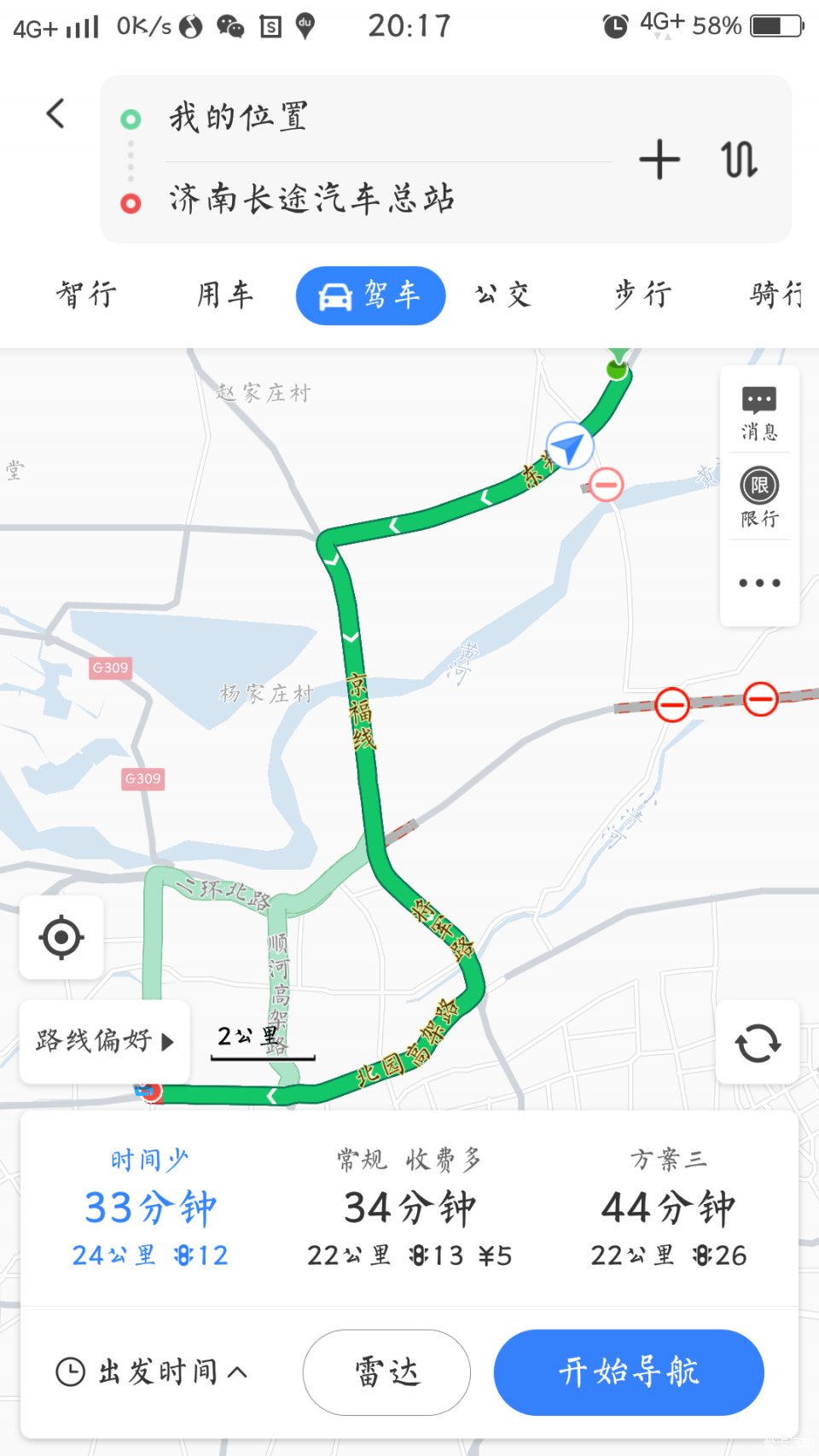Image resolution: width=819 pixels, height=1456 pixels.
Task: Swap start and destination
Action: (739, 160)
